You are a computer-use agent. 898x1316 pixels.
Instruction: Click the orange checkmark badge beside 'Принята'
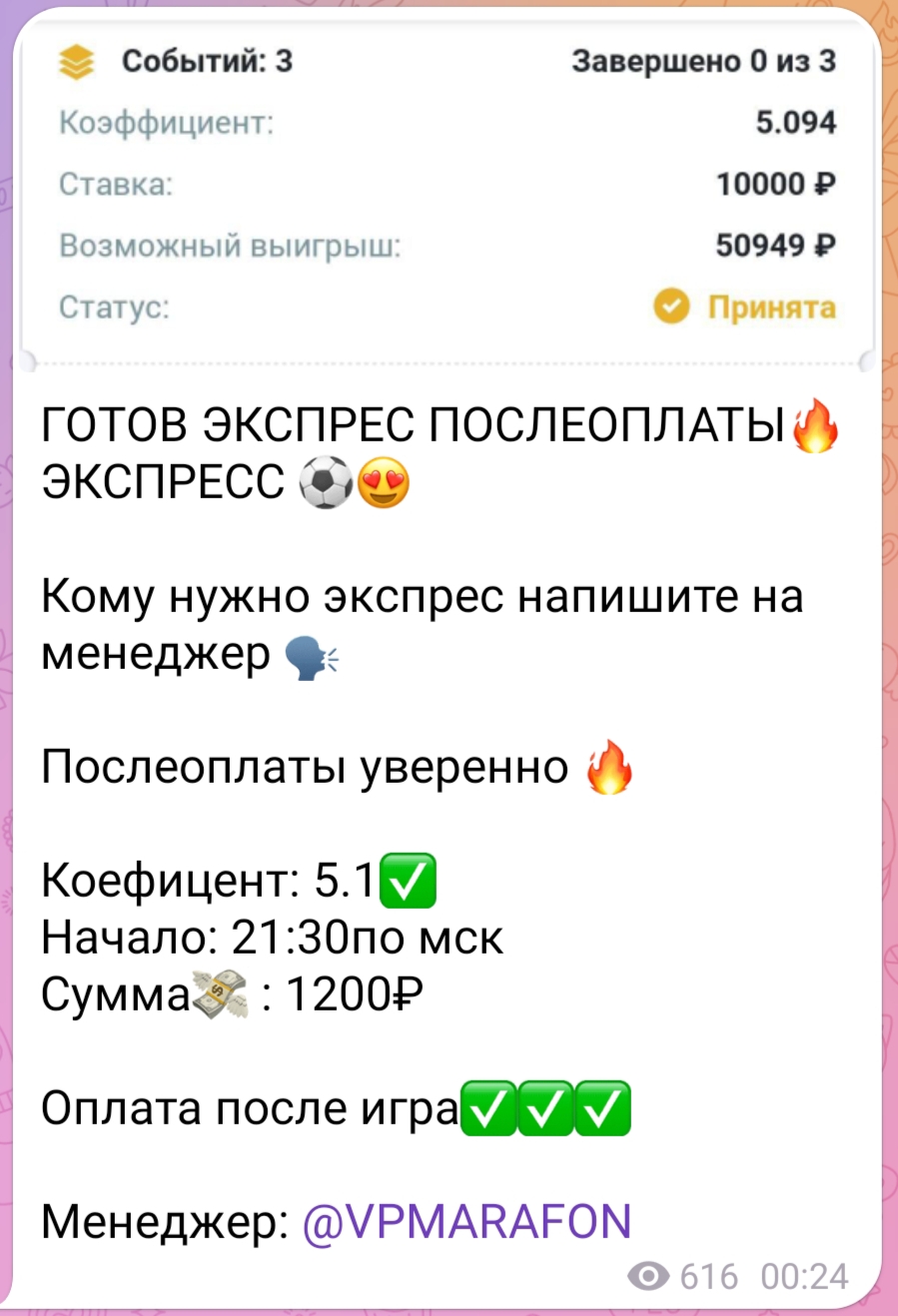673,308
